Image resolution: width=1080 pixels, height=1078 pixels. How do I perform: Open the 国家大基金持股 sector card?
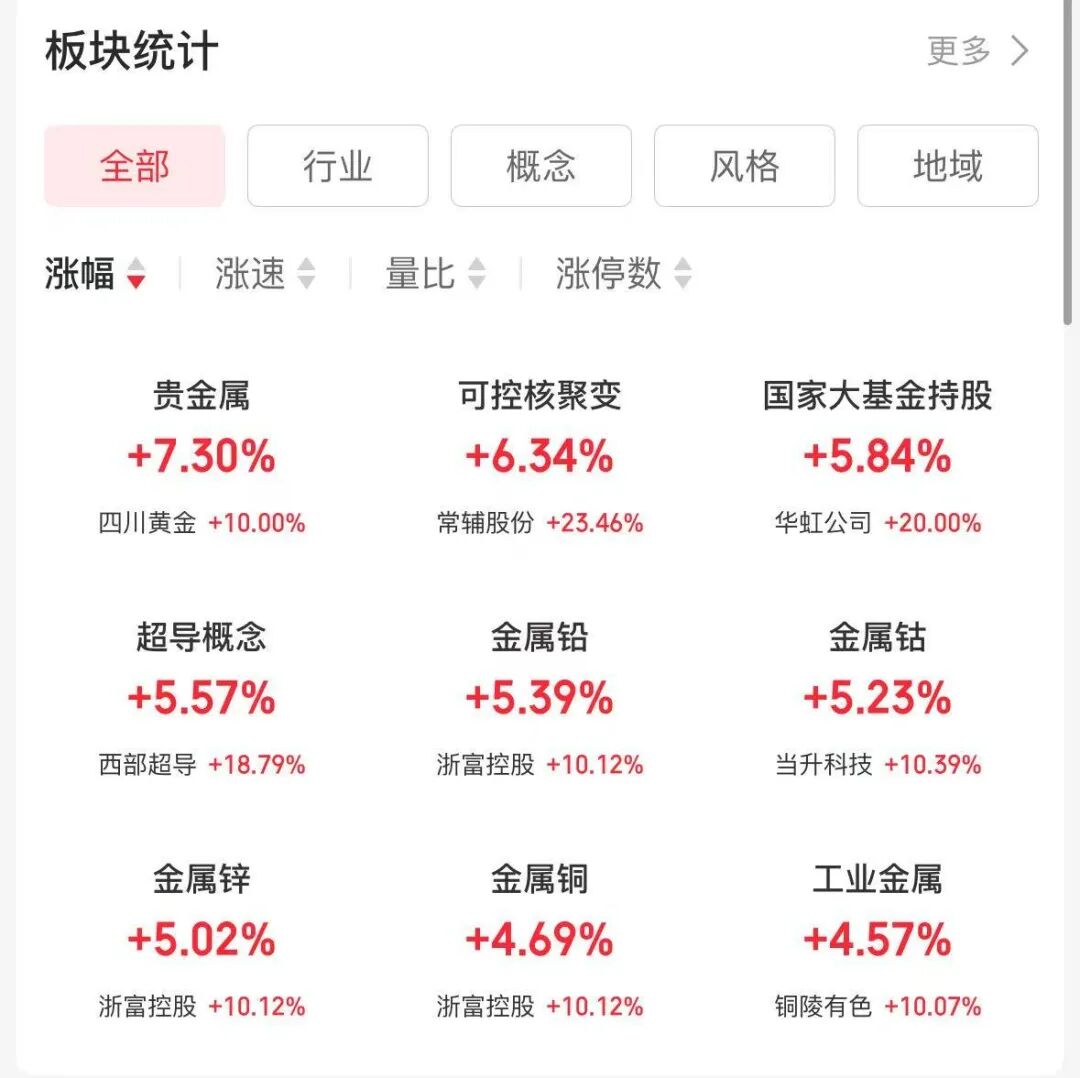(x=877, y=456)
